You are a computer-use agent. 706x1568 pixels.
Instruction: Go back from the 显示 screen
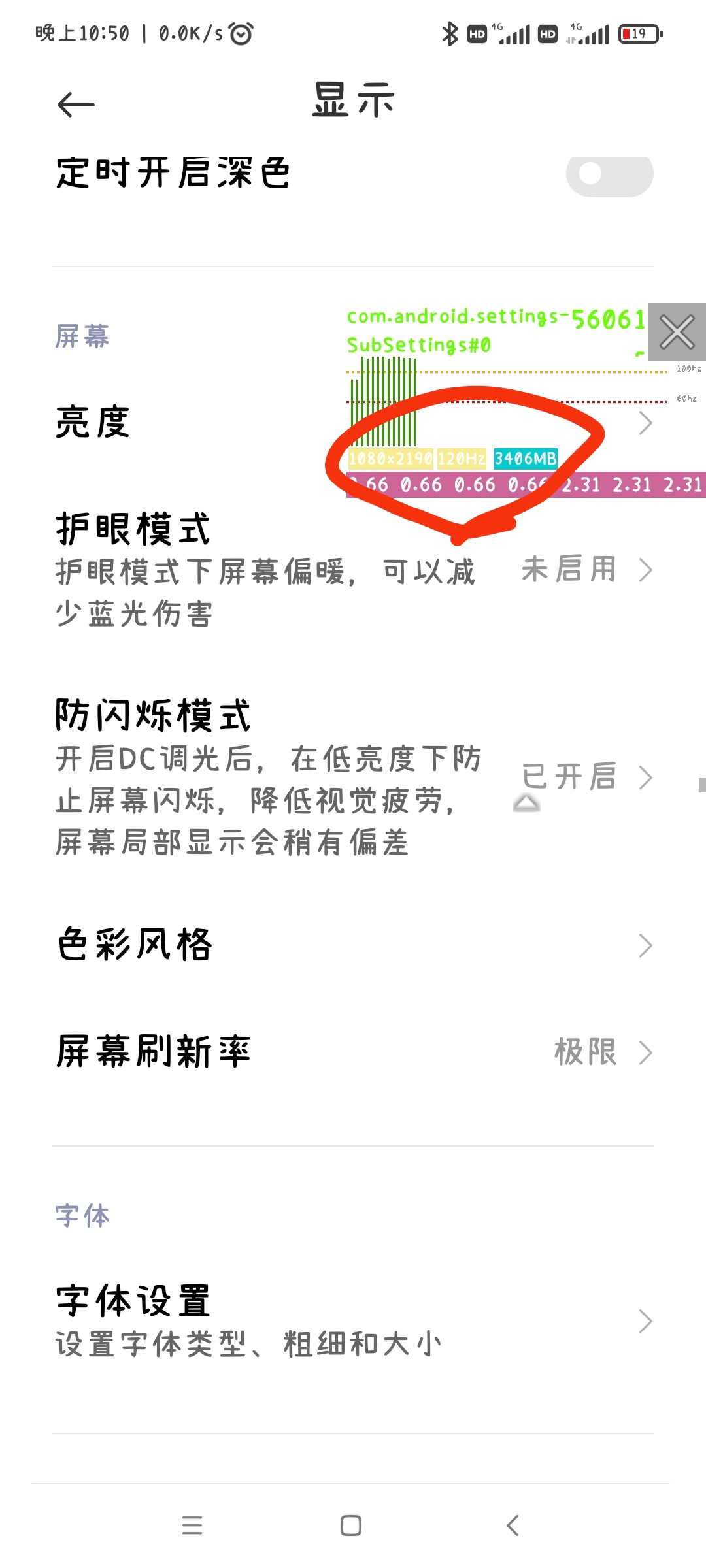click(76, 105)
